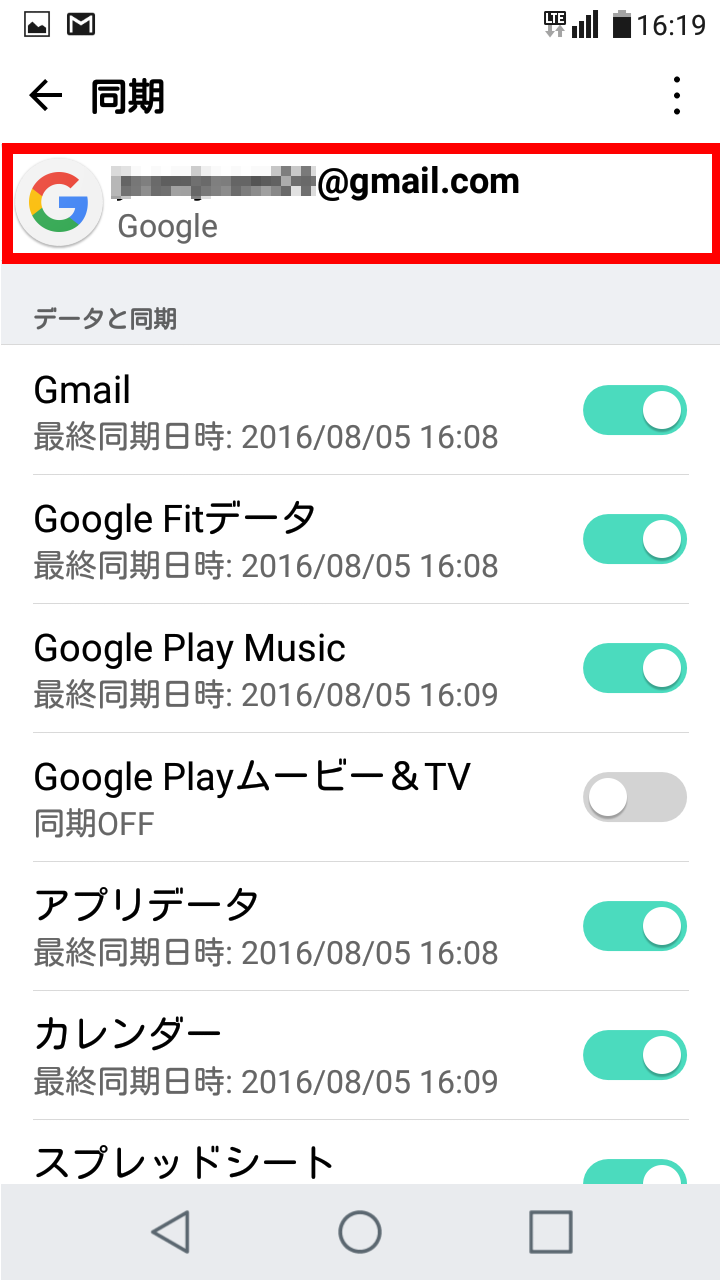720x1280 pixels.
Task: Go back using the app bar arrow
Action: coord(46,96)
